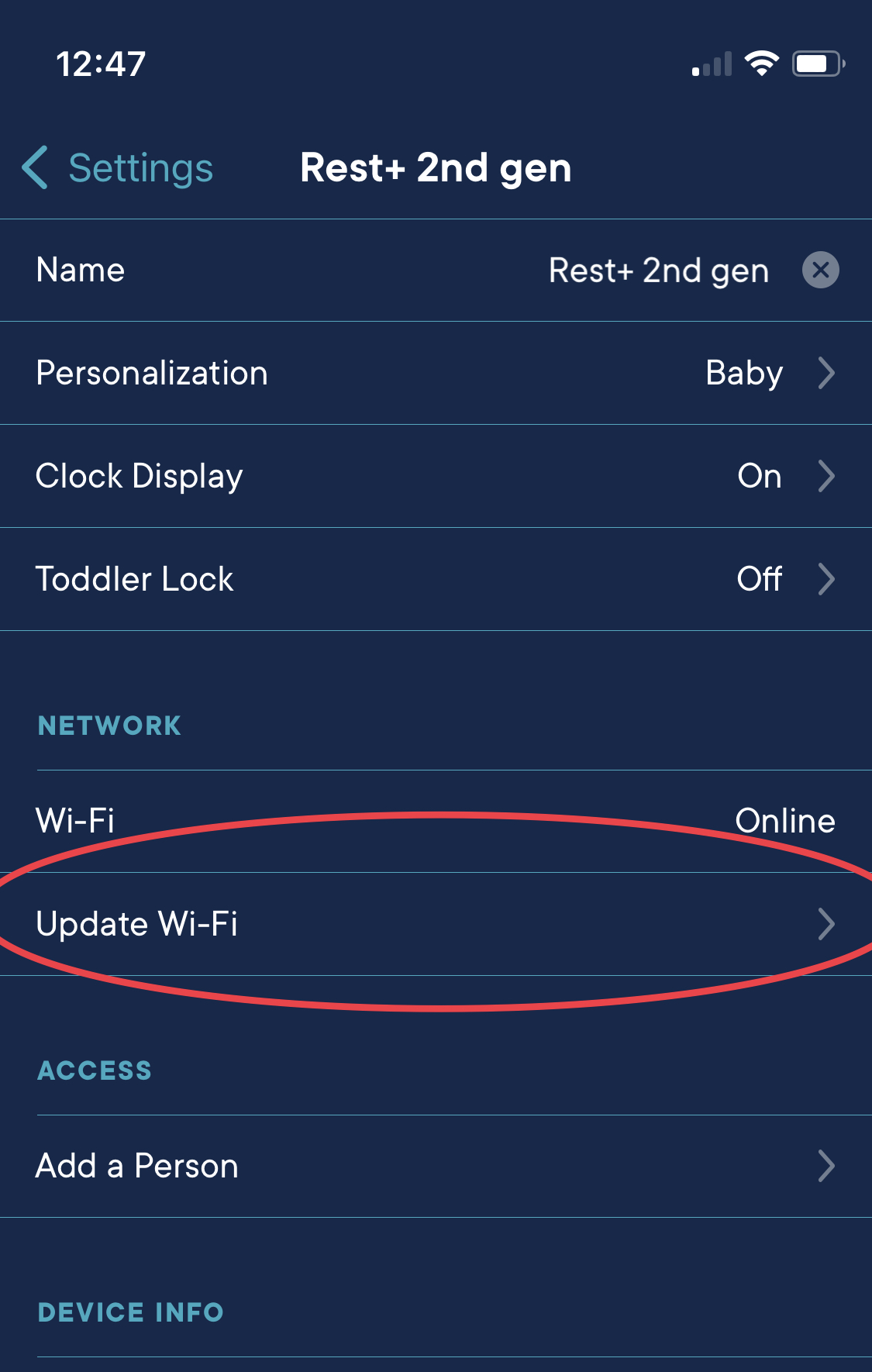The width and height of the screenshot is (872, 1372).
Task: Open Add a Person
Action: [x=436, y=1166]
